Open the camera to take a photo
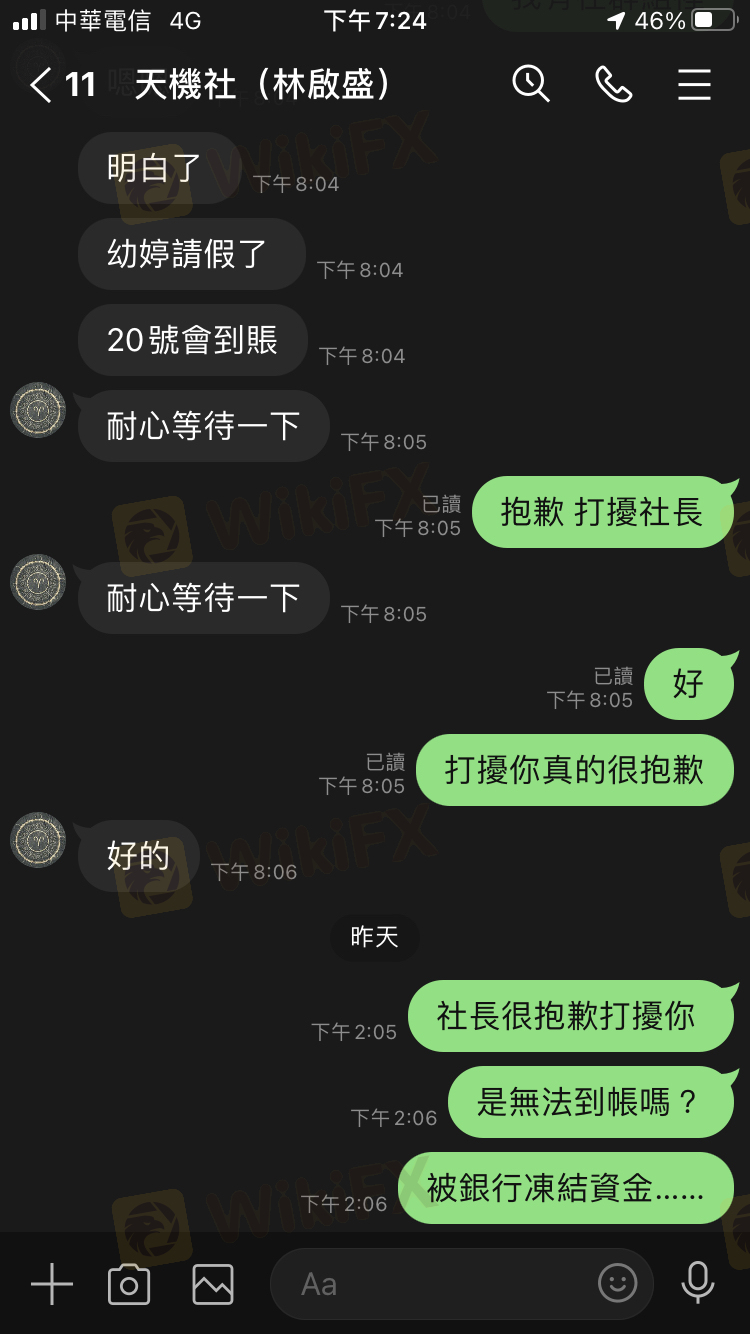This screenshot has height=1334, width=750. tap(129, 1284)
